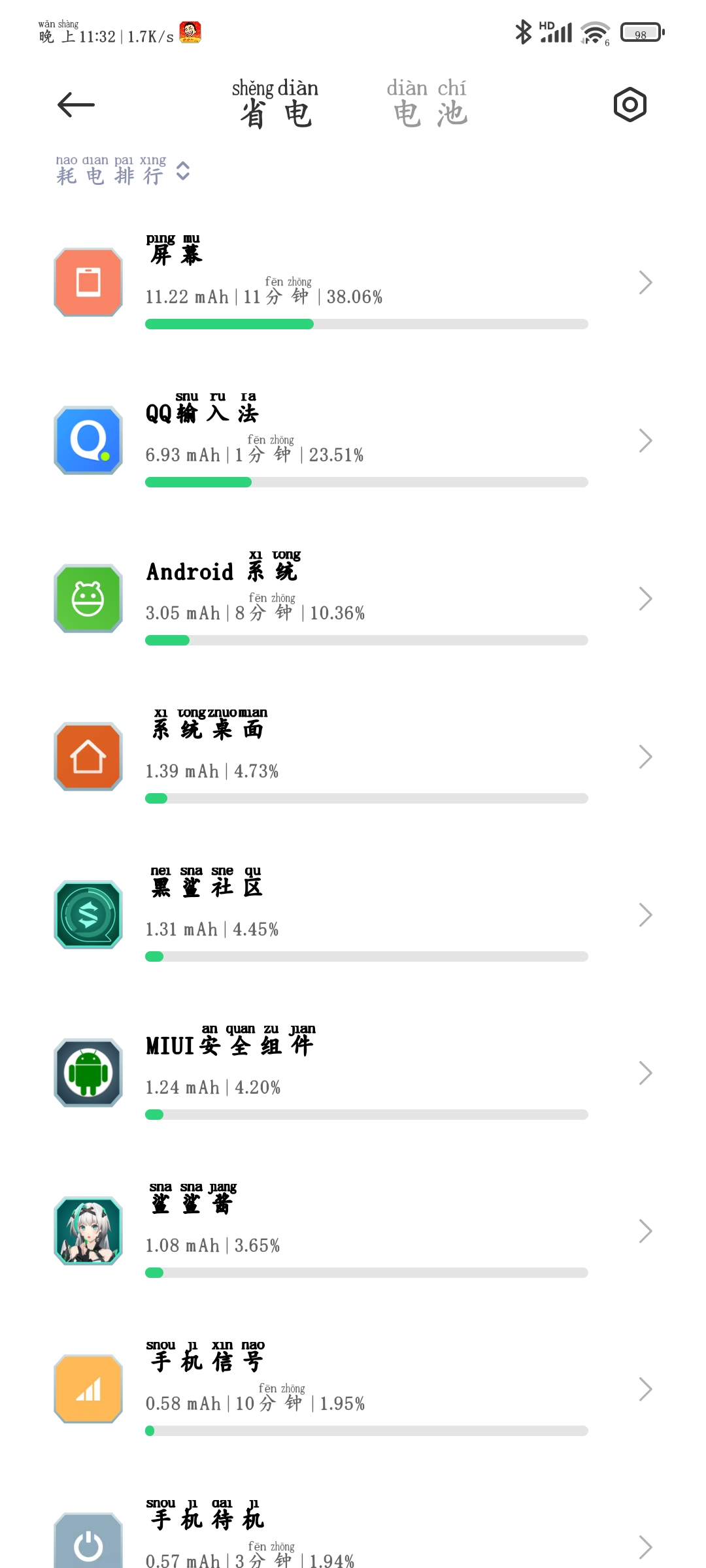The height and width of the screenshot is (1568, 706).
Task: Open the 鲨鲨酱 usage row
Action: (353, 1231)
